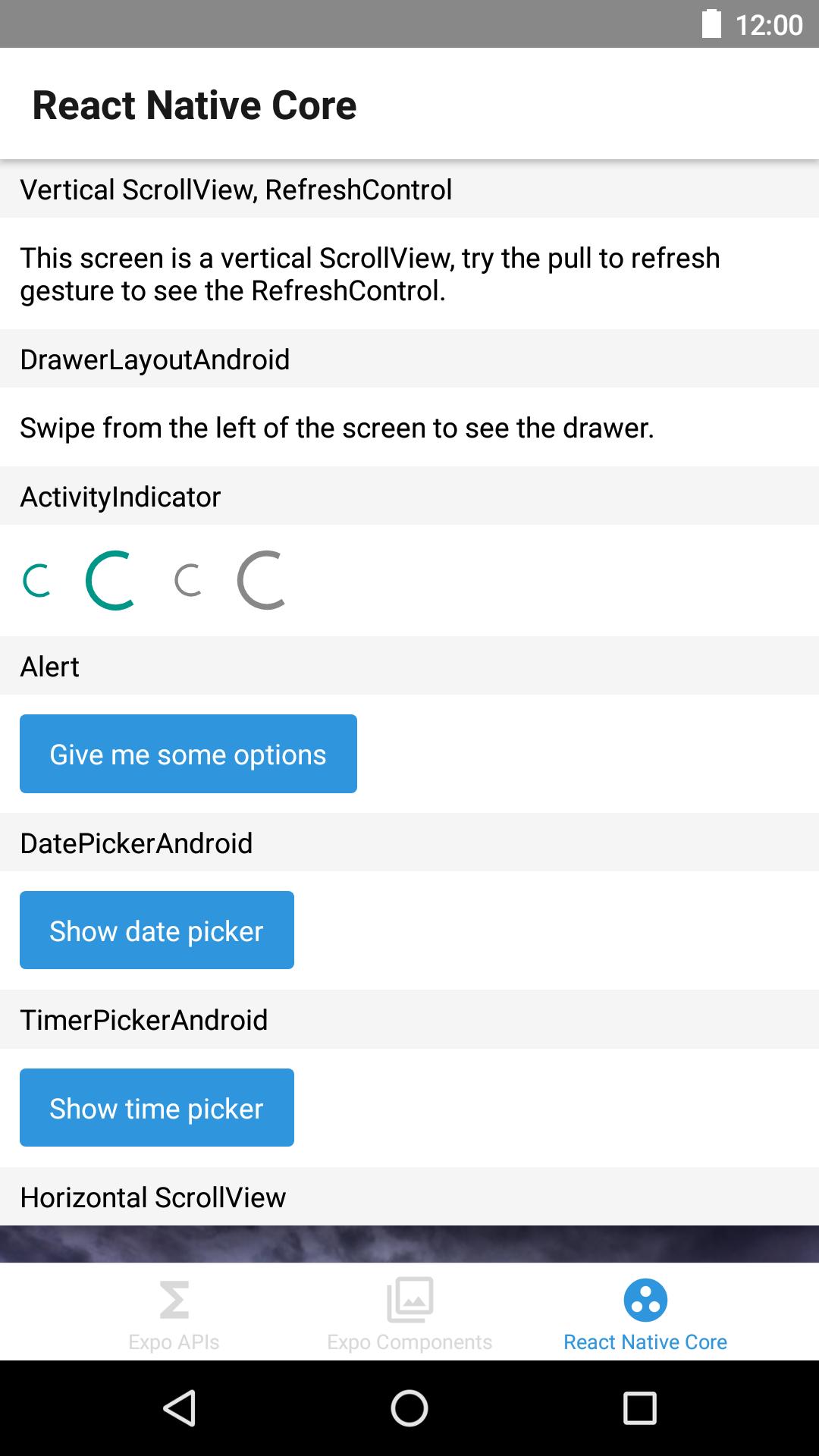The width and height of the screenshot is (819, 1456).
Task: Switch to the Expo APIs tab
Action: pyautogui.click(x=174, y=1313)
